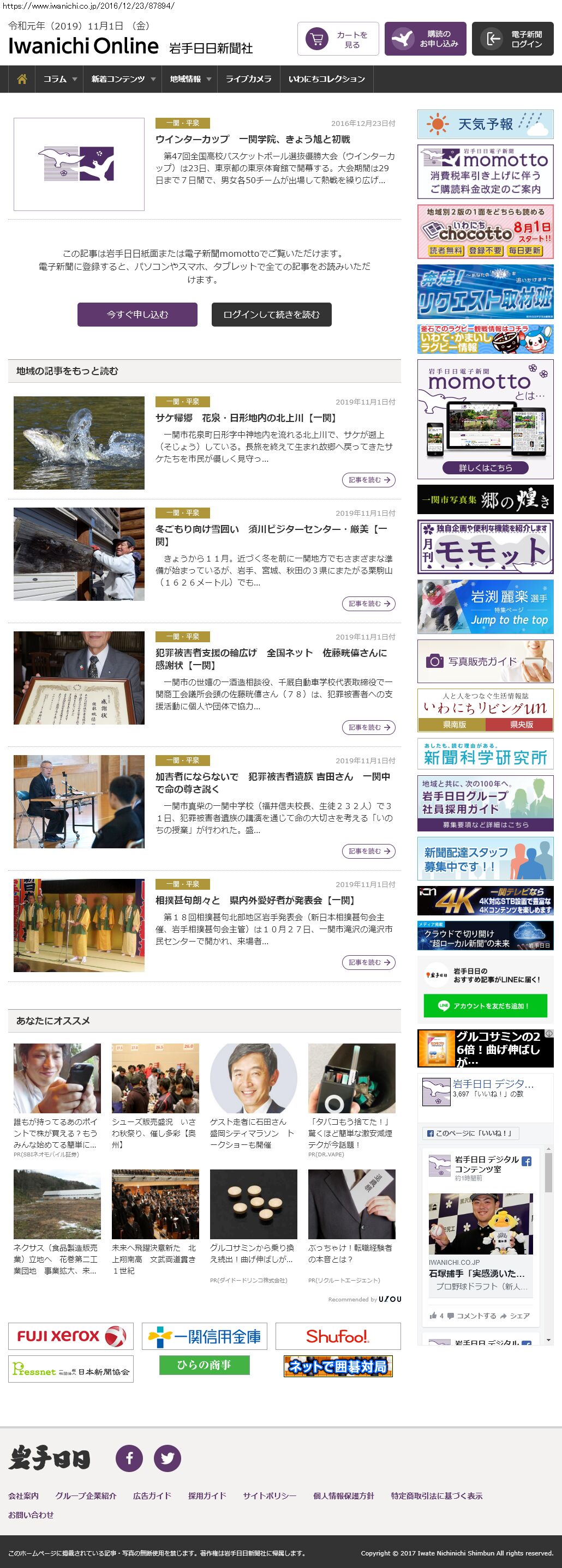Expand the 新着コンテンツ menu
The width and height of the screenshot is (562, 1568).
pos(123,79)
